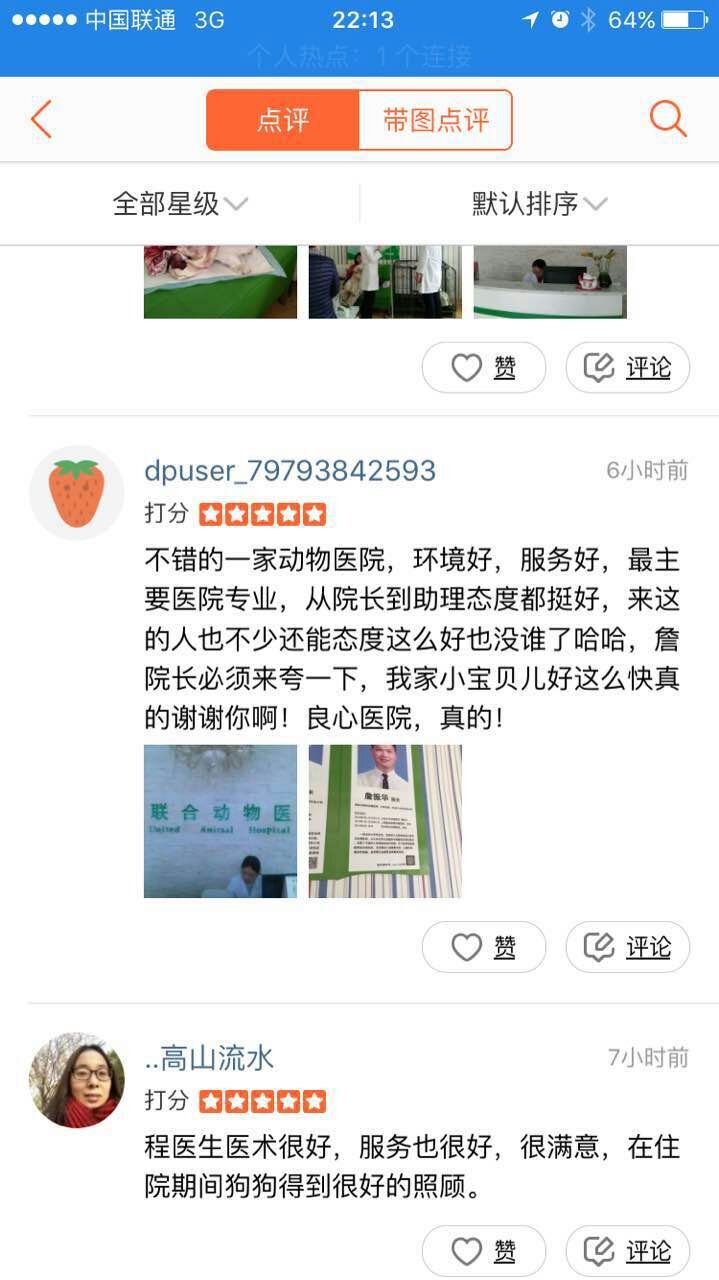Switch to the 点评 tab

283,121
